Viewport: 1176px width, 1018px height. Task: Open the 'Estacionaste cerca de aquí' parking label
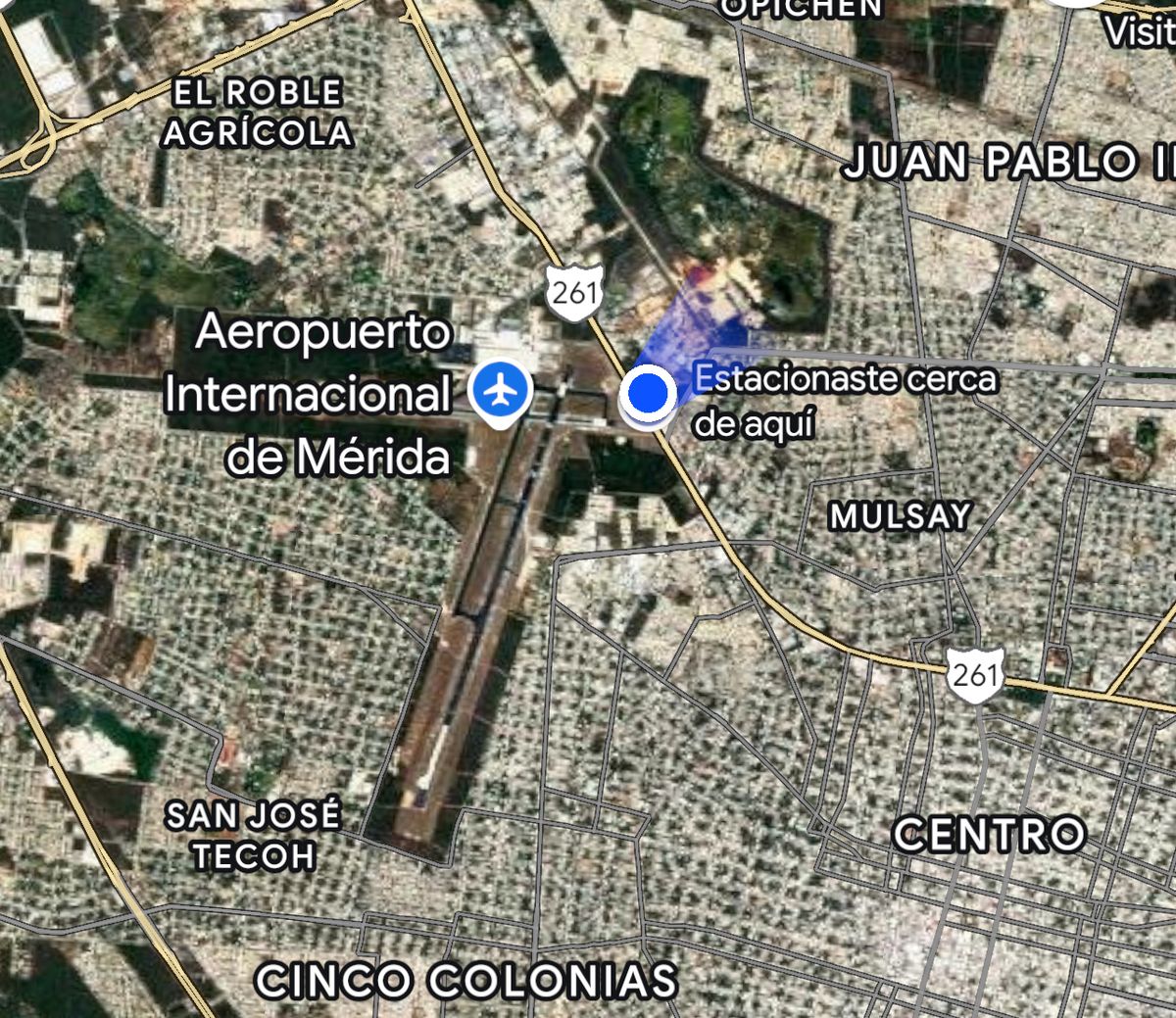(x=844, y=400)
